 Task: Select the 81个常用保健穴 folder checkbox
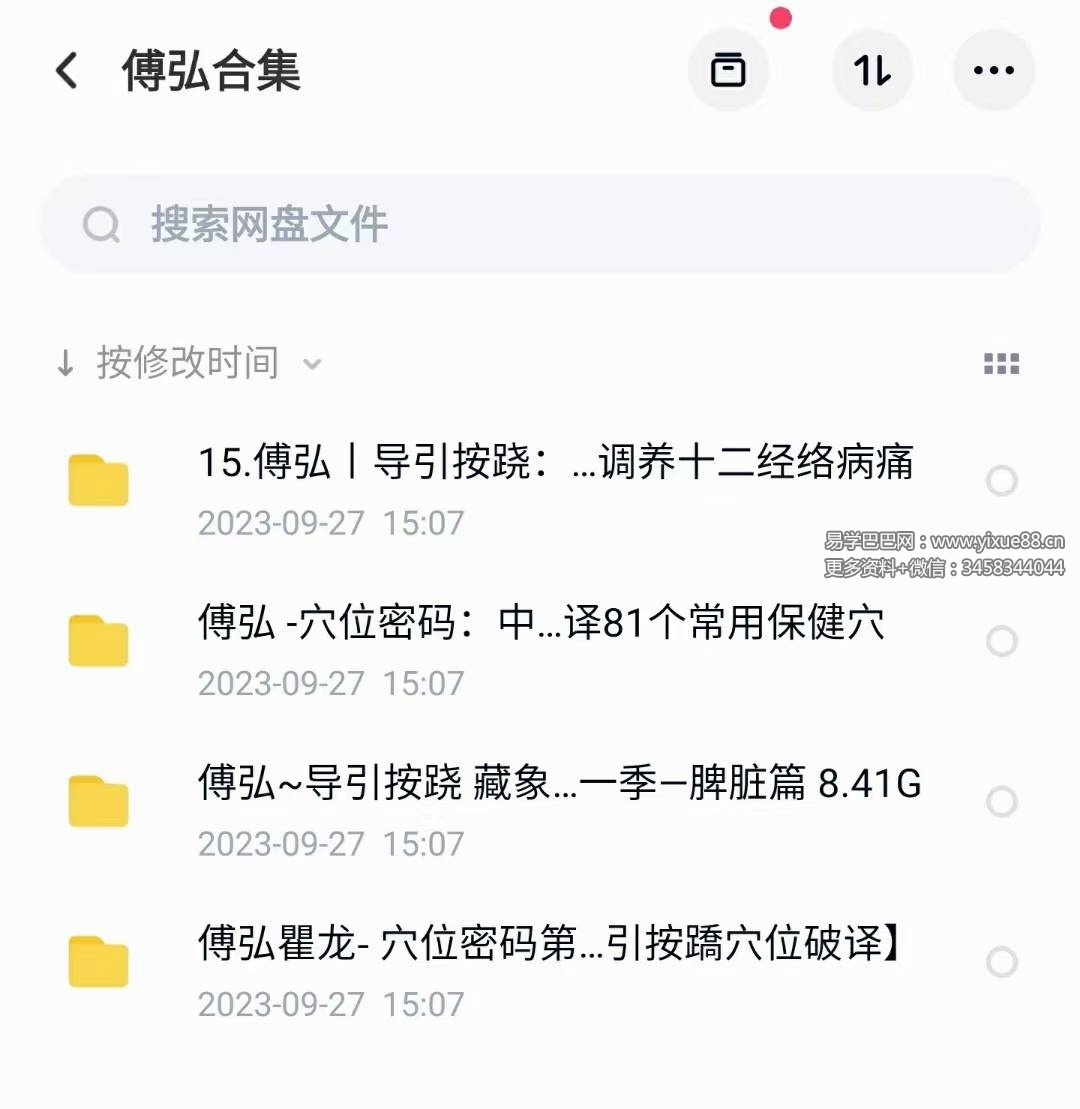[1001, 641]
